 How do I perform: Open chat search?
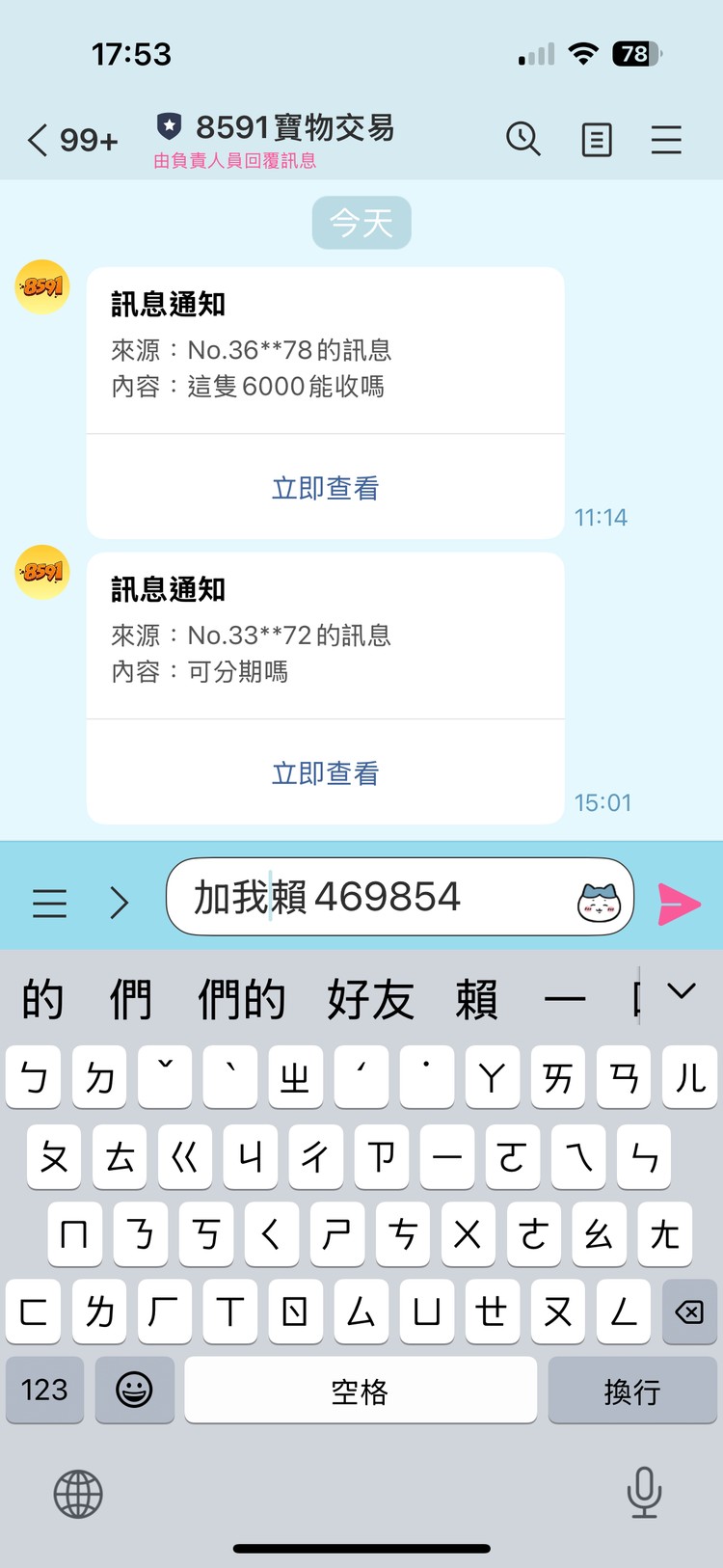tap(523, 140)
